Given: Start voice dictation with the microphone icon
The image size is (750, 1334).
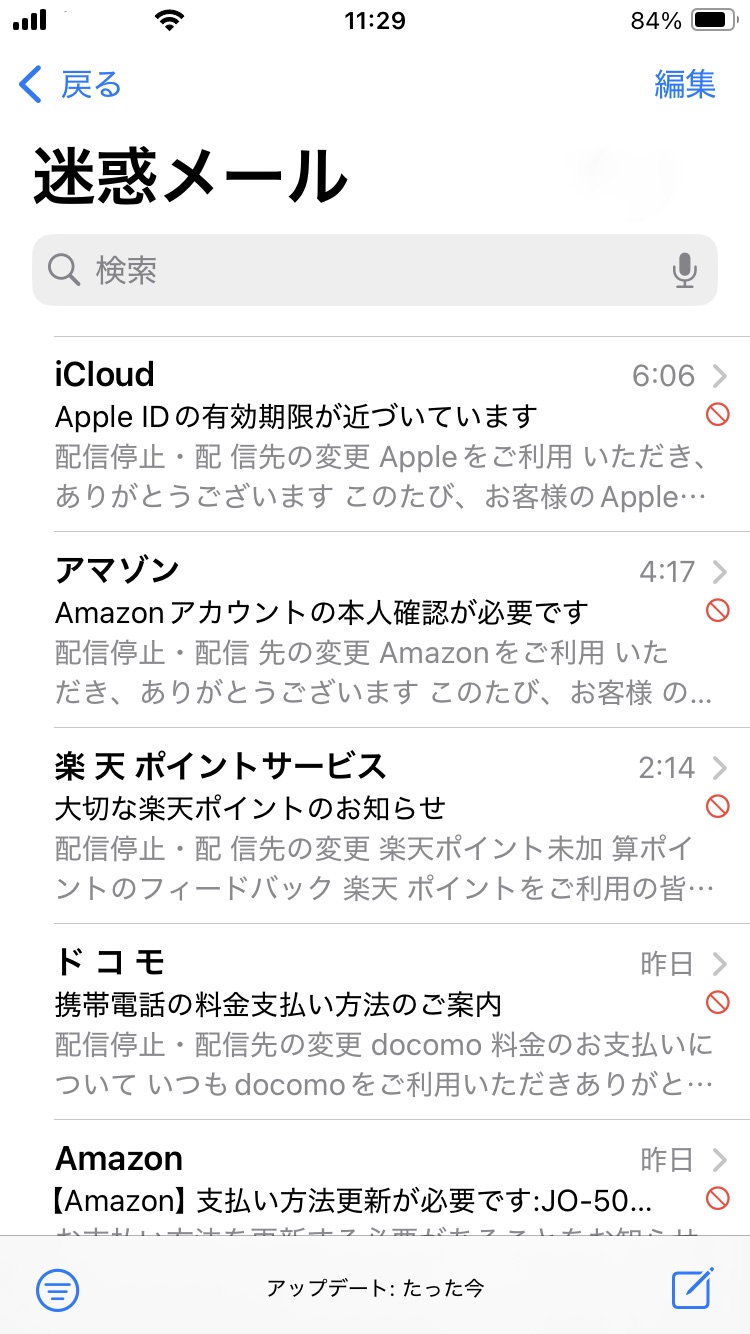Looking at the screenshot, I should 685,270.
